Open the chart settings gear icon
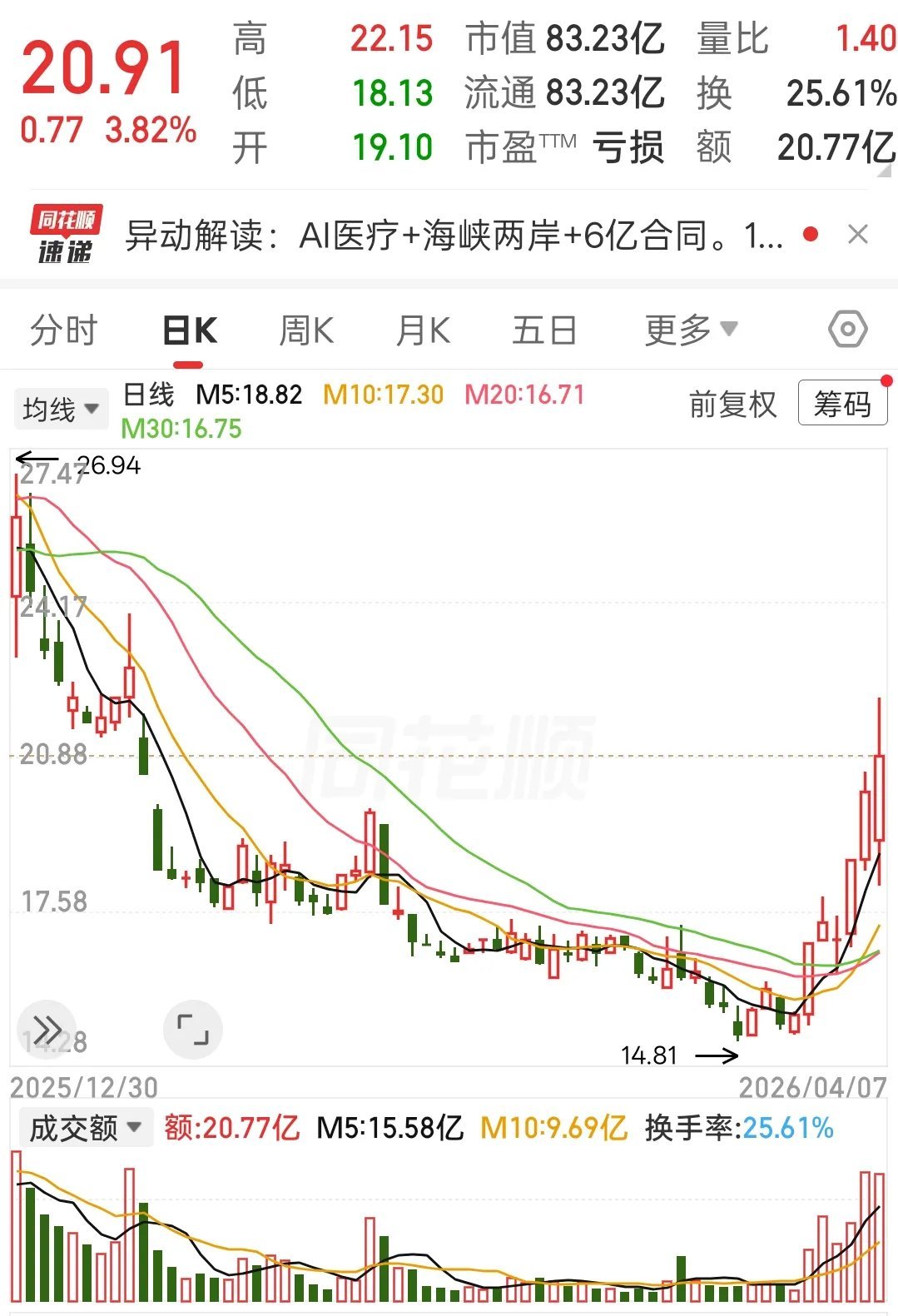 847,329
